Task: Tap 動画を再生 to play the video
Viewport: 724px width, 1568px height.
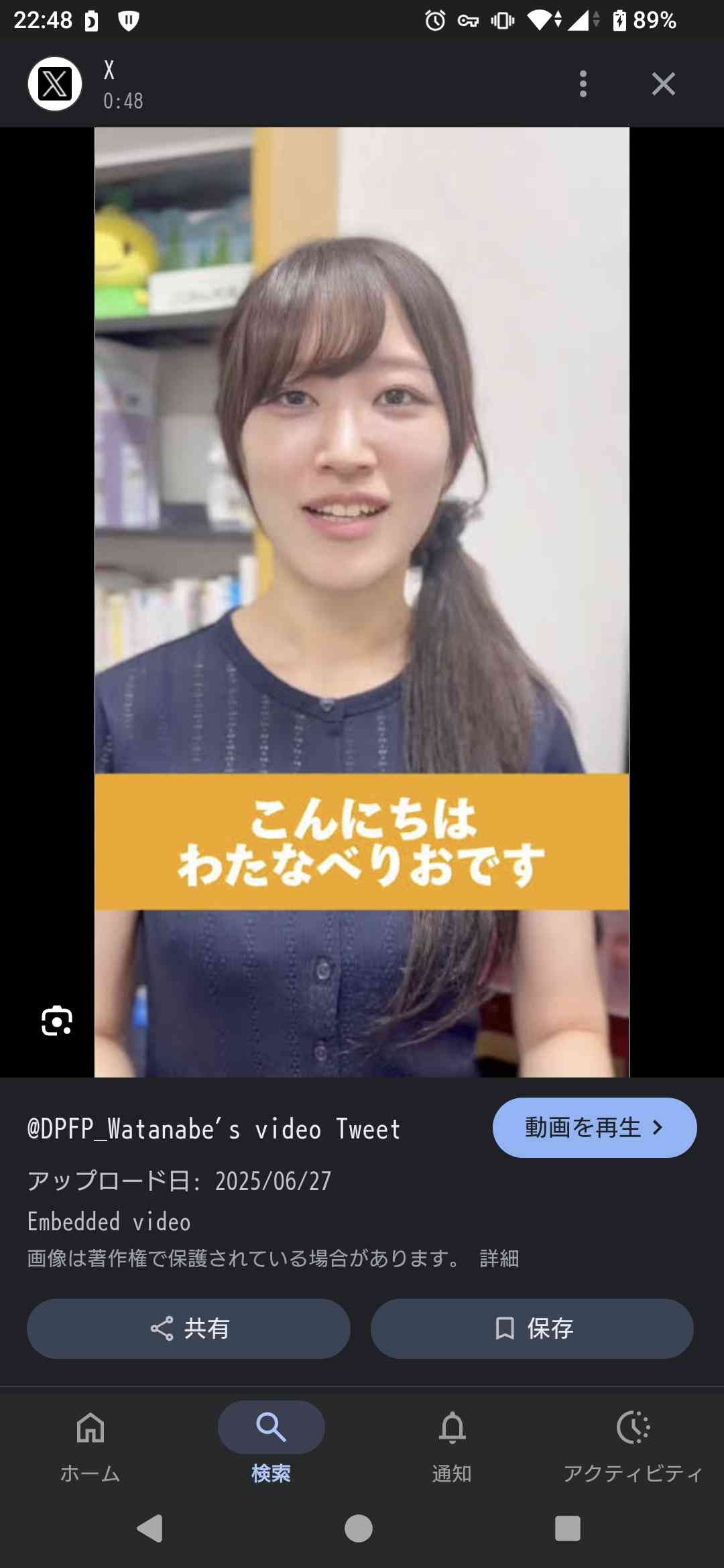Action: click(594, 1128)
